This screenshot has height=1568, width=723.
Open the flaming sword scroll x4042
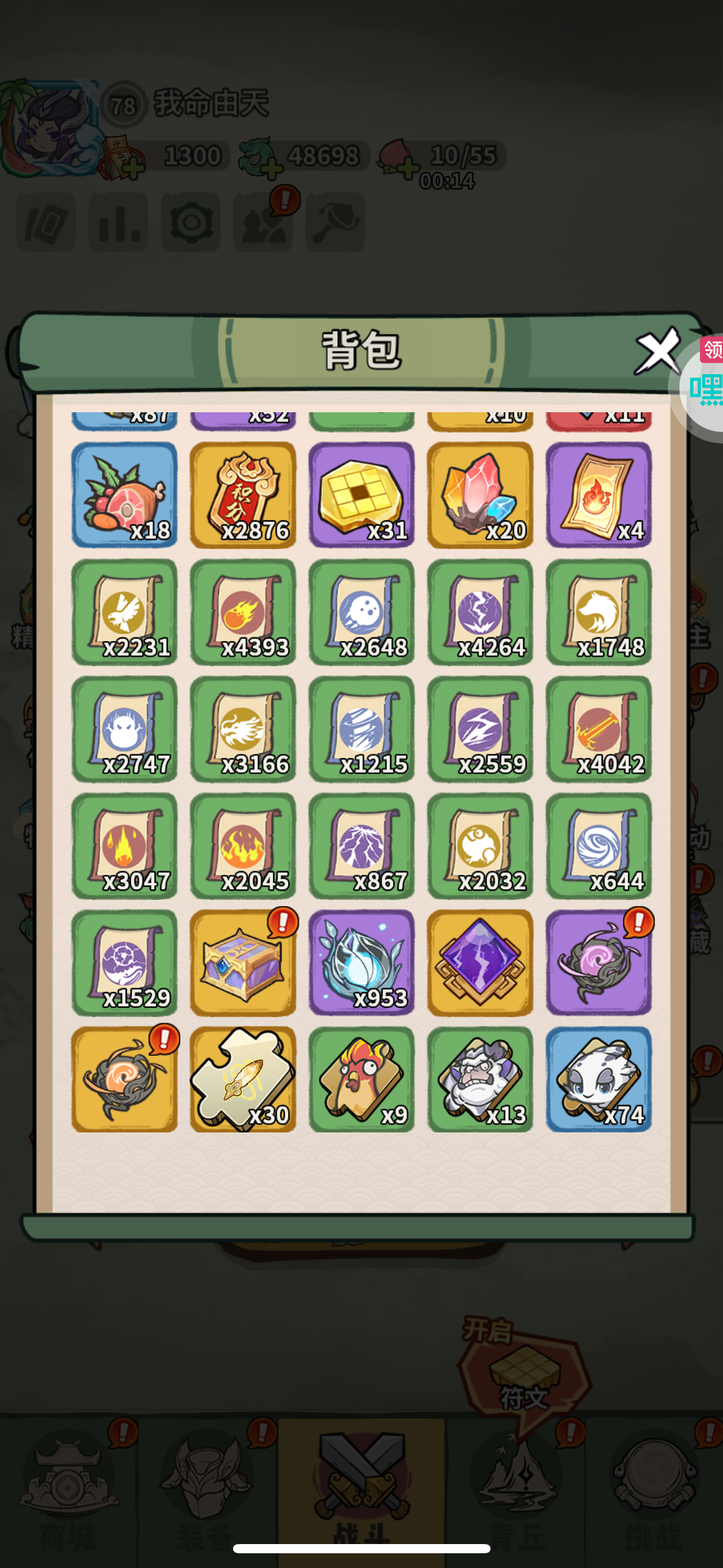599,729
